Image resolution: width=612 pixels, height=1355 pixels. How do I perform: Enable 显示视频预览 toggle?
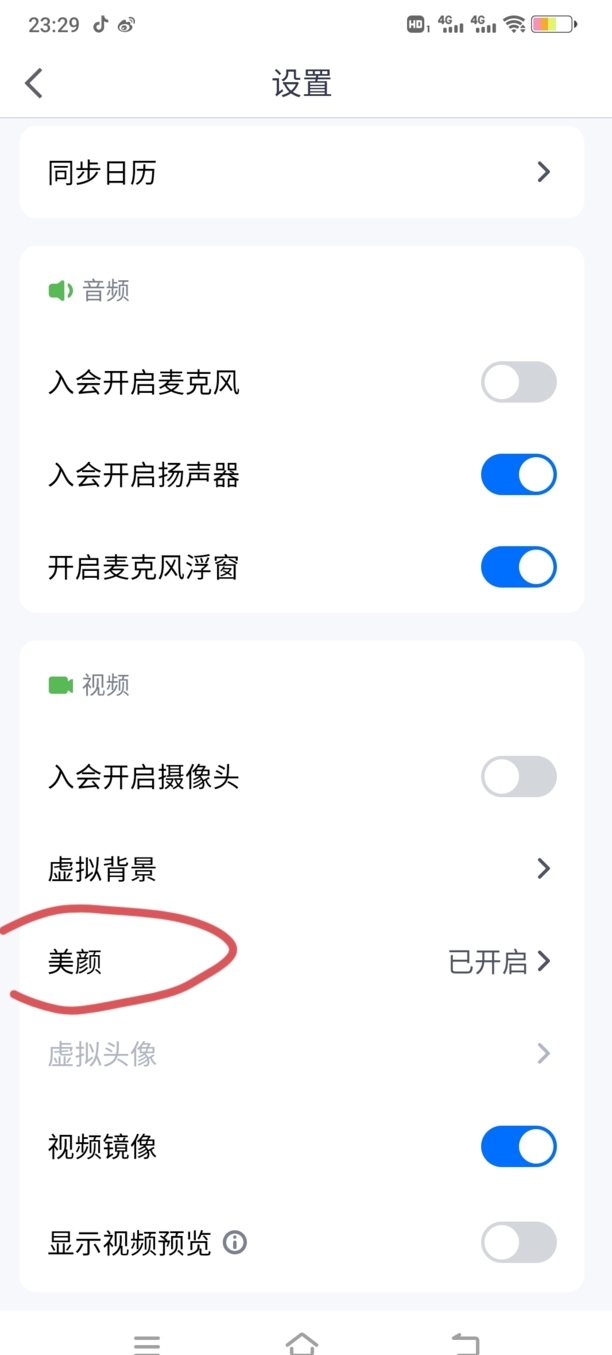[518, 1242]
